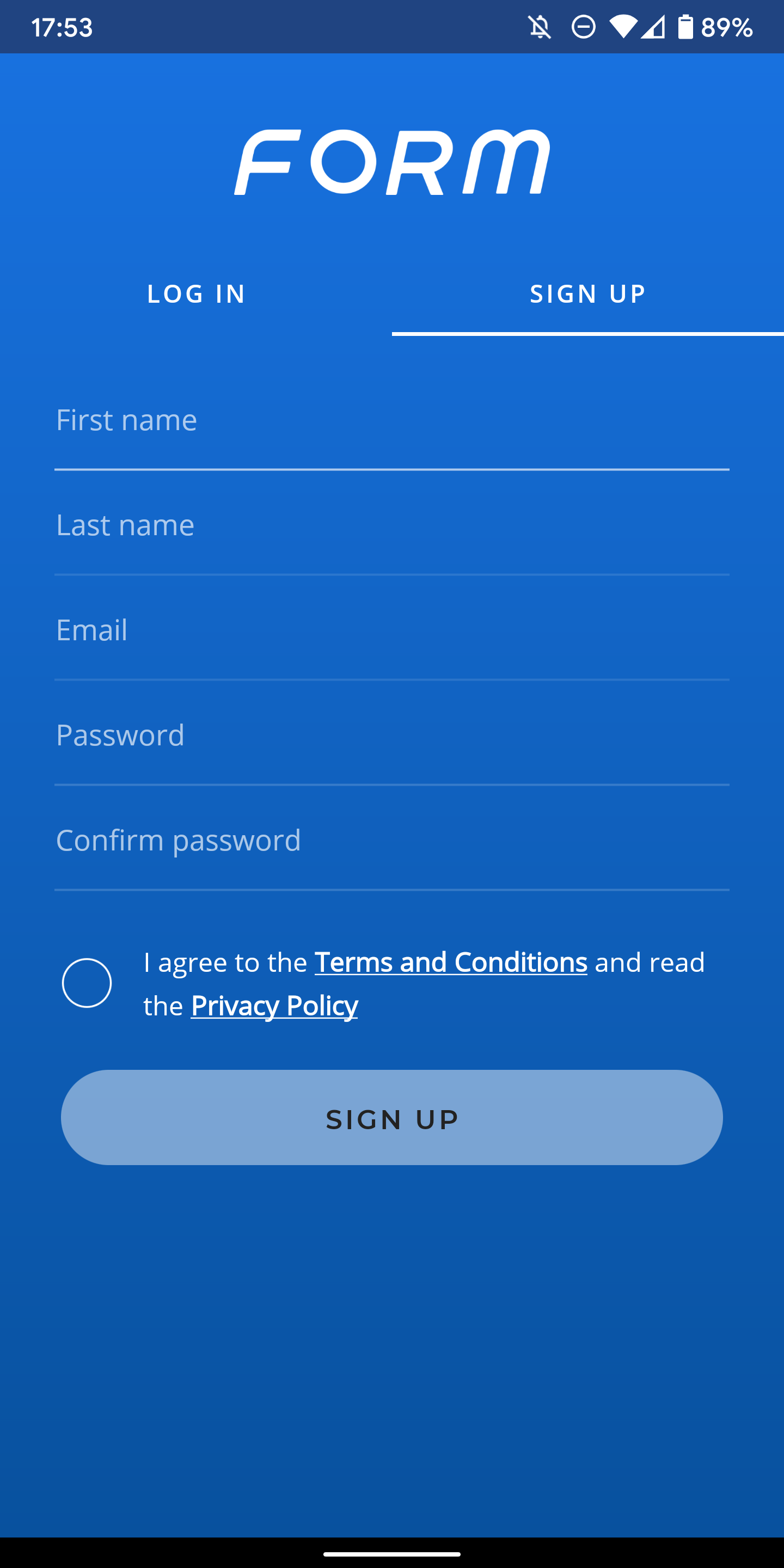
Task: Check the agree to terms checkbox
Action: pos(87,983)
